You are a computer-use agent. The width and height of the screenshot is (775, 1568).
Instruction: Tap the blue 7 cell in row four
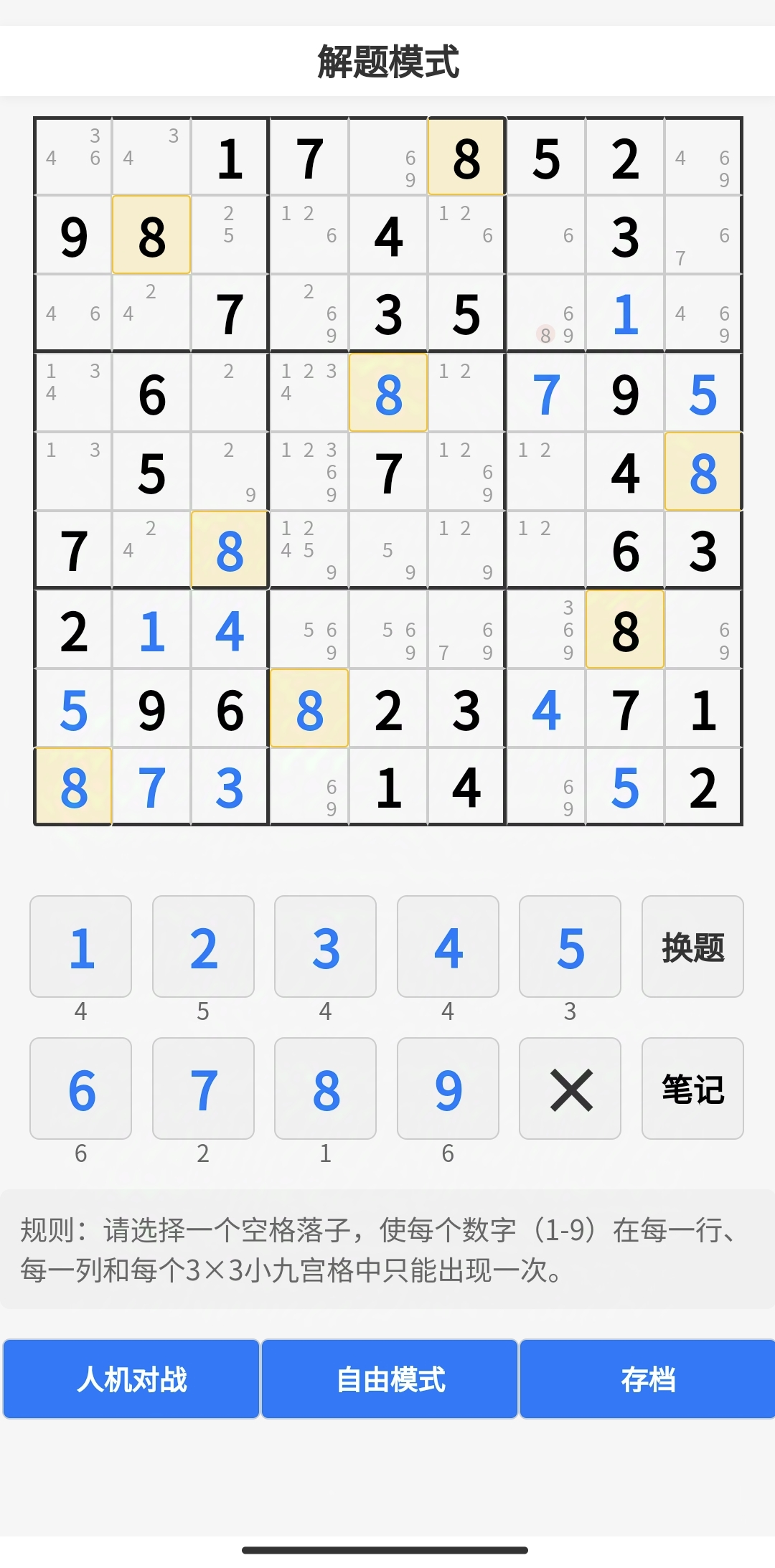(x=546, y=392)
